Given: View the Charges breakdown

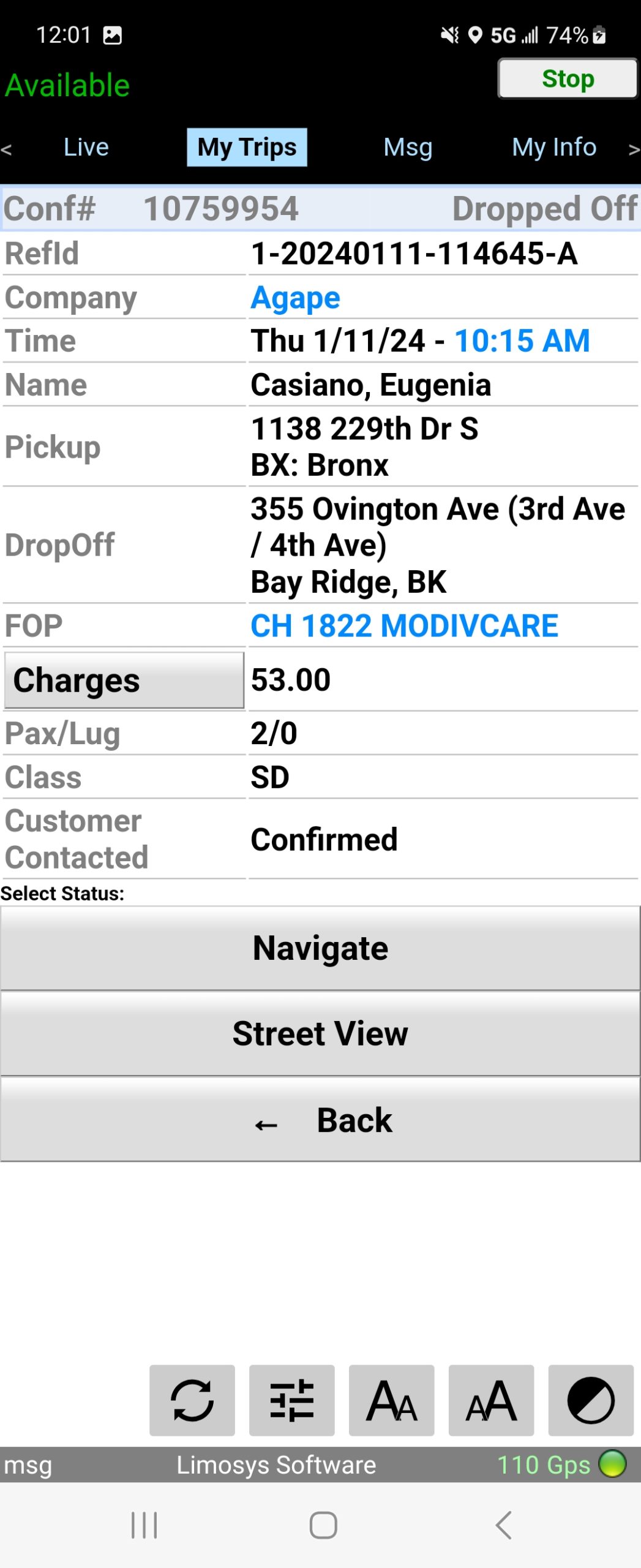Looking at the screenshot, I should [124, 680].
